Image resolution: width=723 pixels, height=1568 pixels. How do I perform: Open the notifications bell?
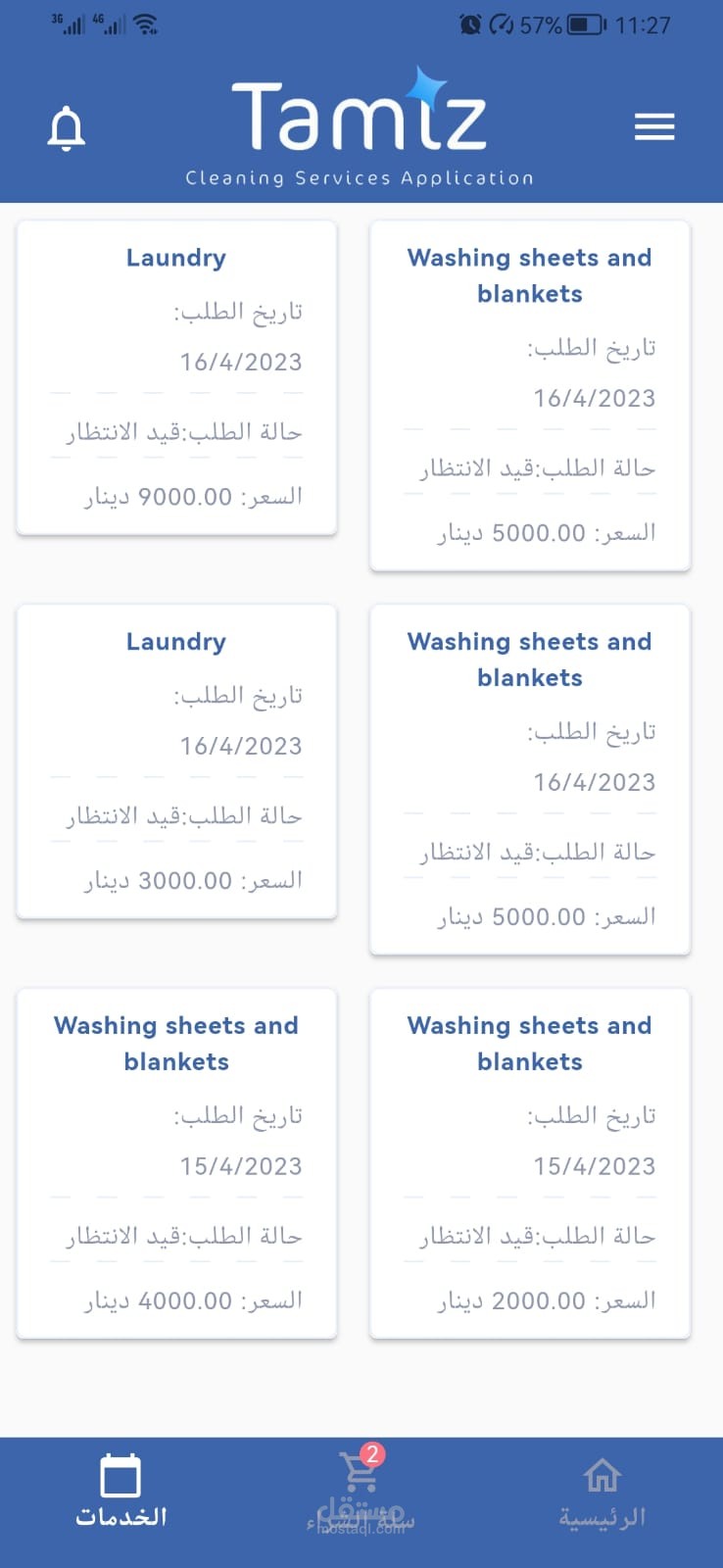67,128
